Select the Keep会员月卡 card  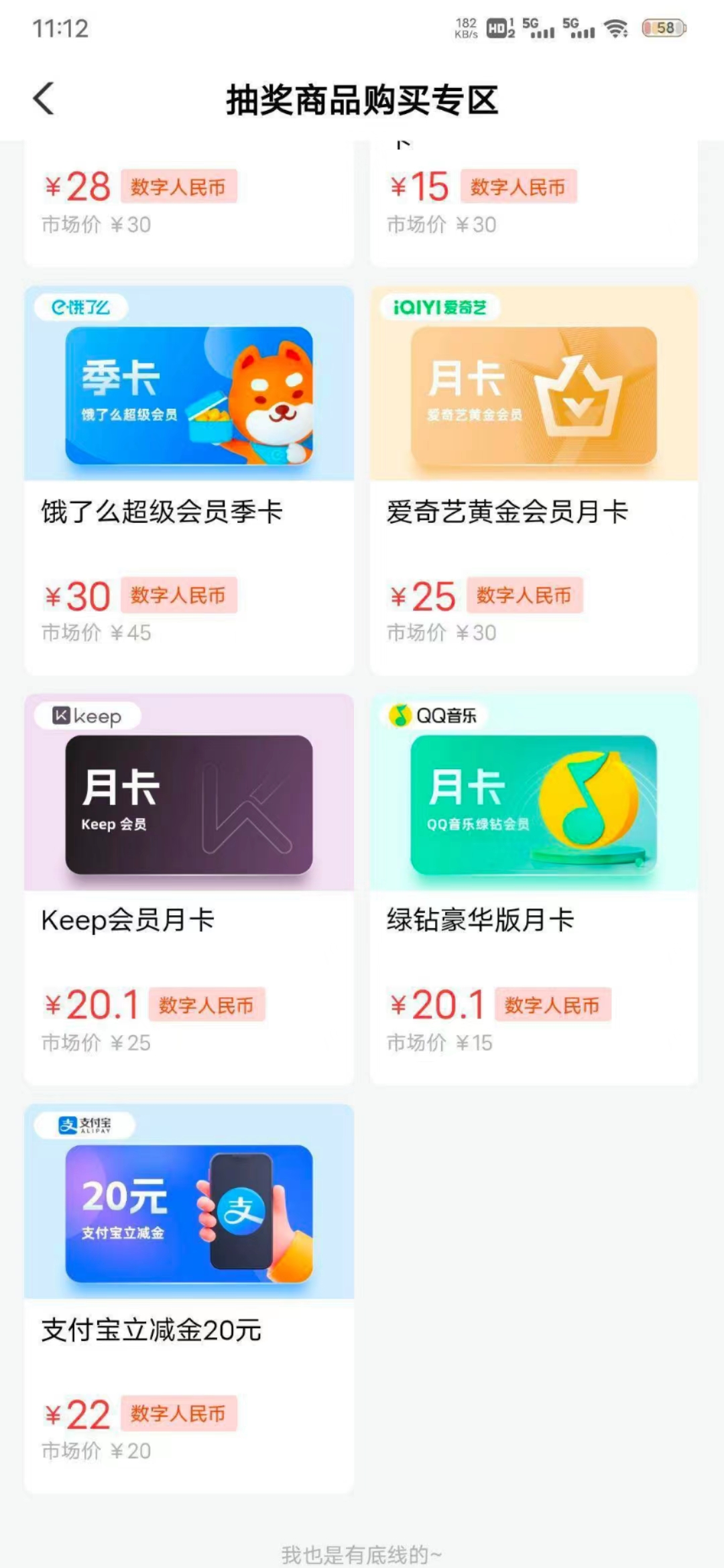coord(188,888)
